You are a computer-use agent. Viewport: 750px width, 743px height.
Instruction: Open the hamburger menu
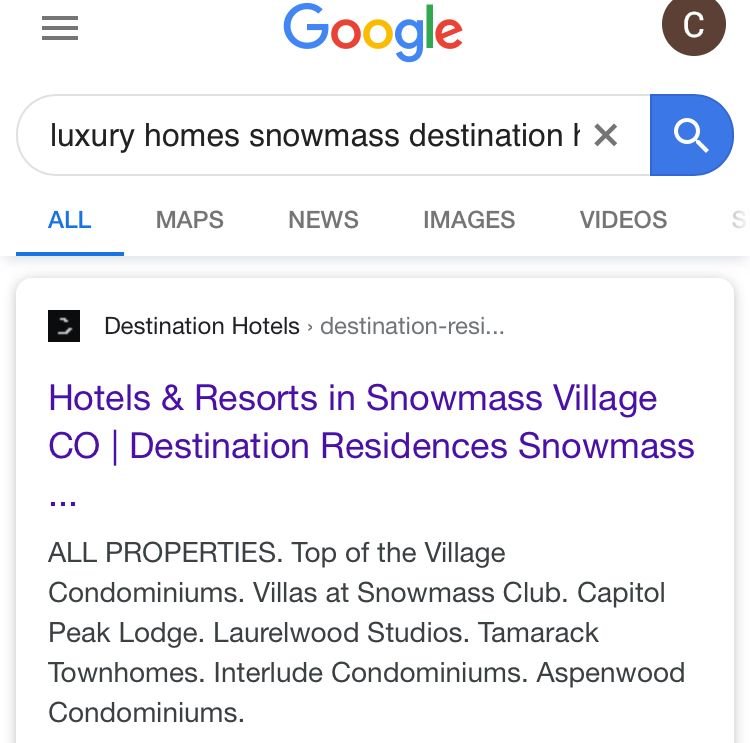click(x=60, y=30)
